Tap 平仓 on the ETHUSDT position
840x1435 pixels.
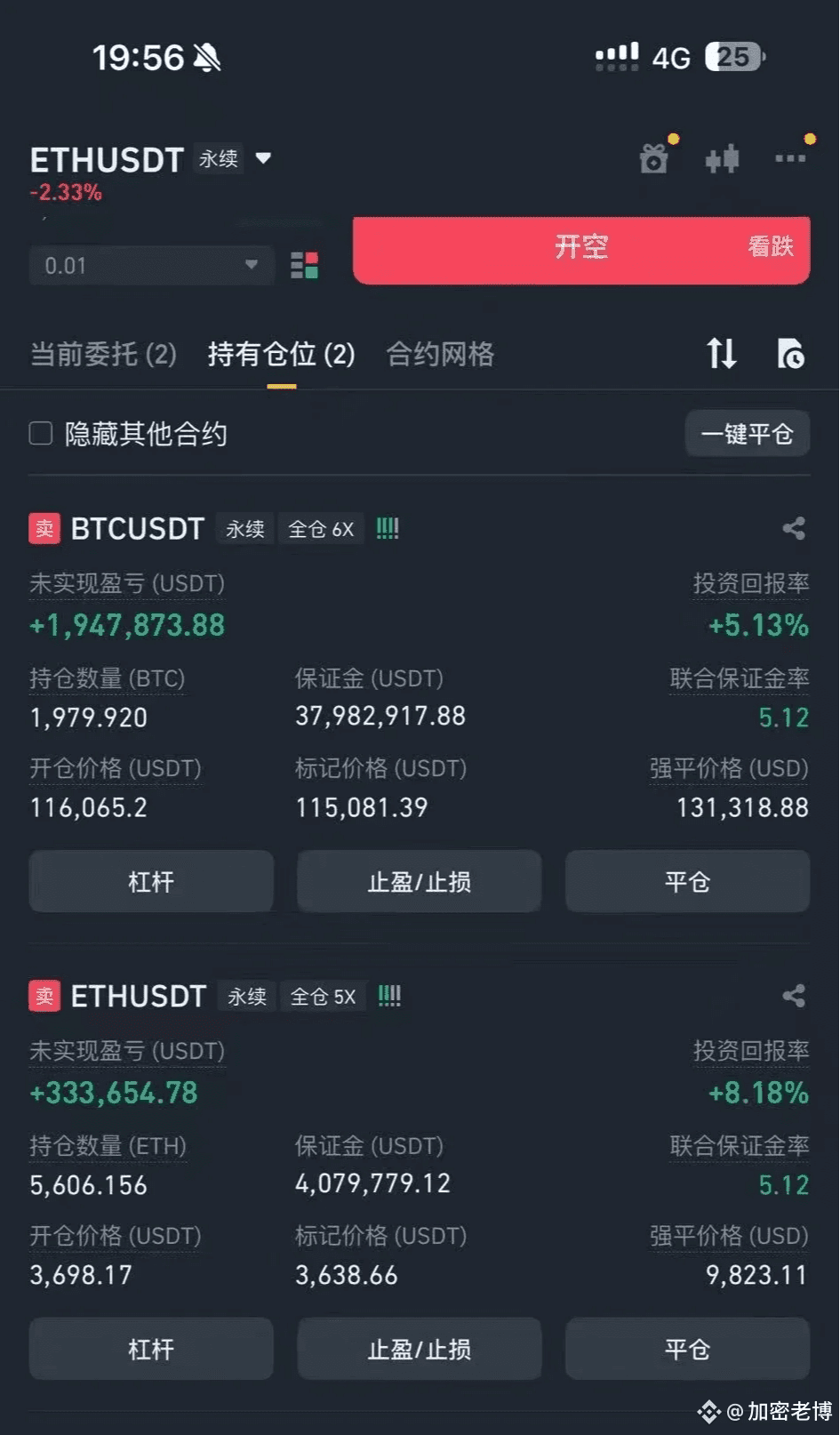coord(688,1349)
